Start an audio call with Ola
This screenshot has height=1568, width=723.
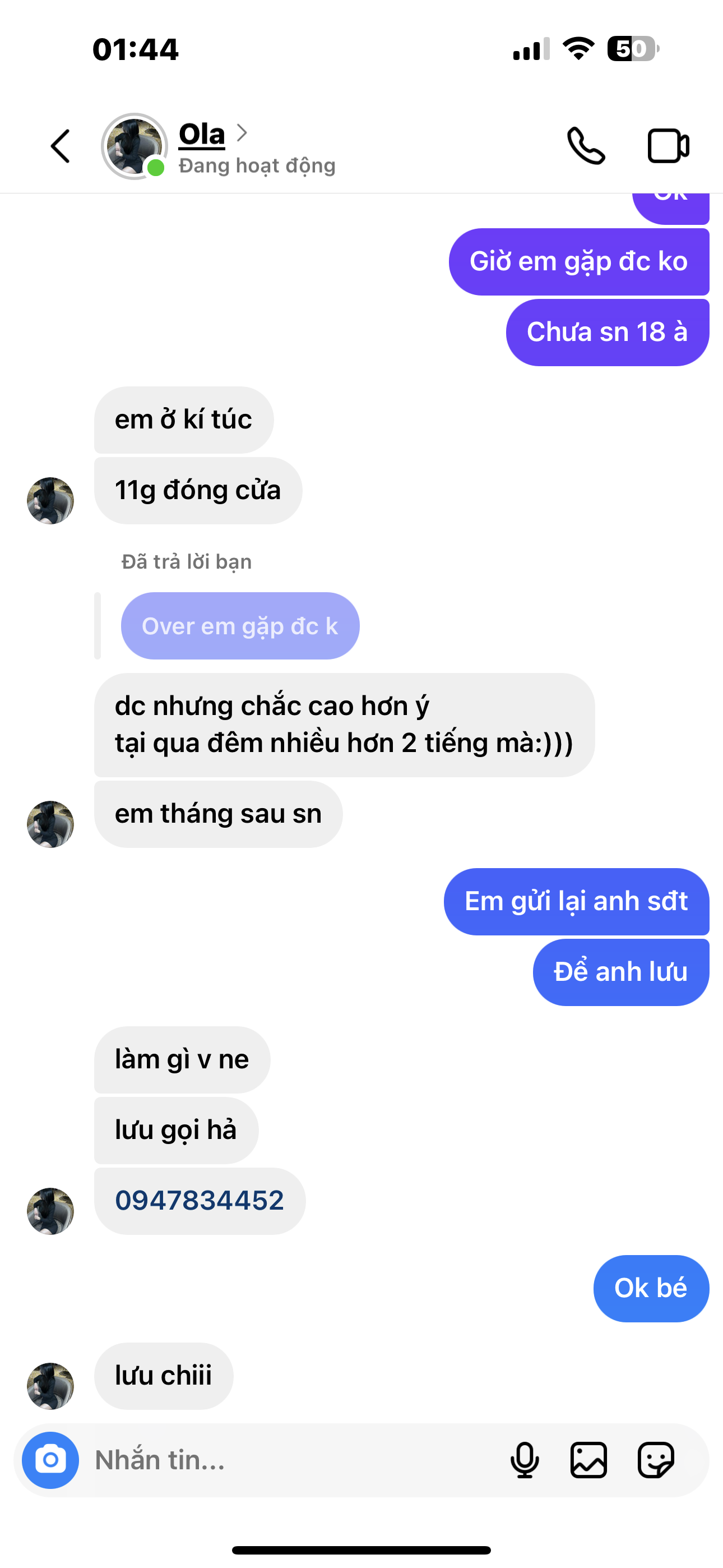(586, 146)
